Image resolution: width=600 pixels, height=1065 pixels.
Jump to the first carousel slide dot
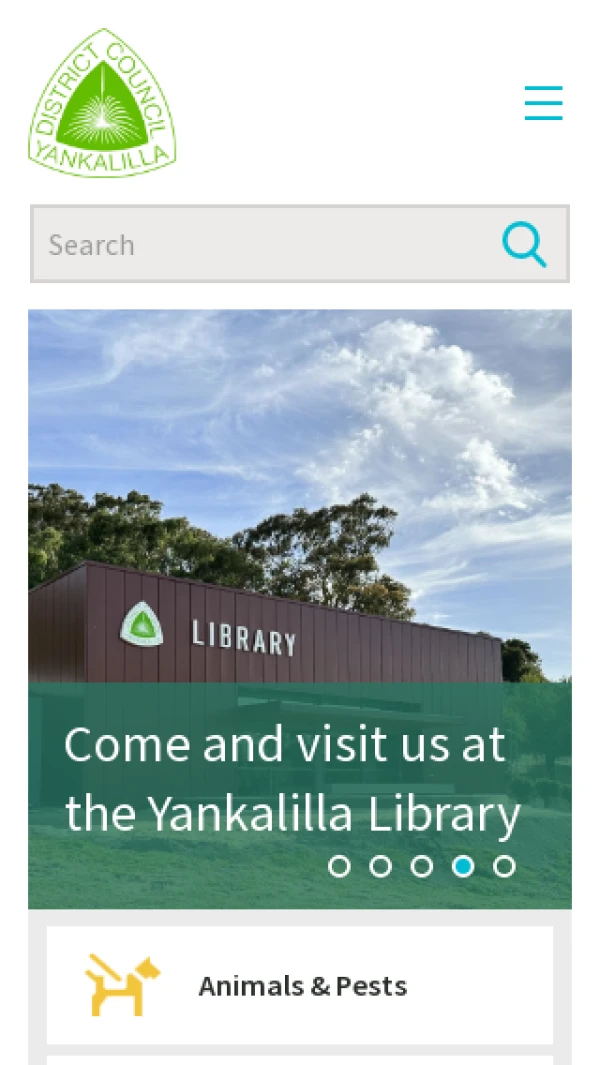coord(339,866)
